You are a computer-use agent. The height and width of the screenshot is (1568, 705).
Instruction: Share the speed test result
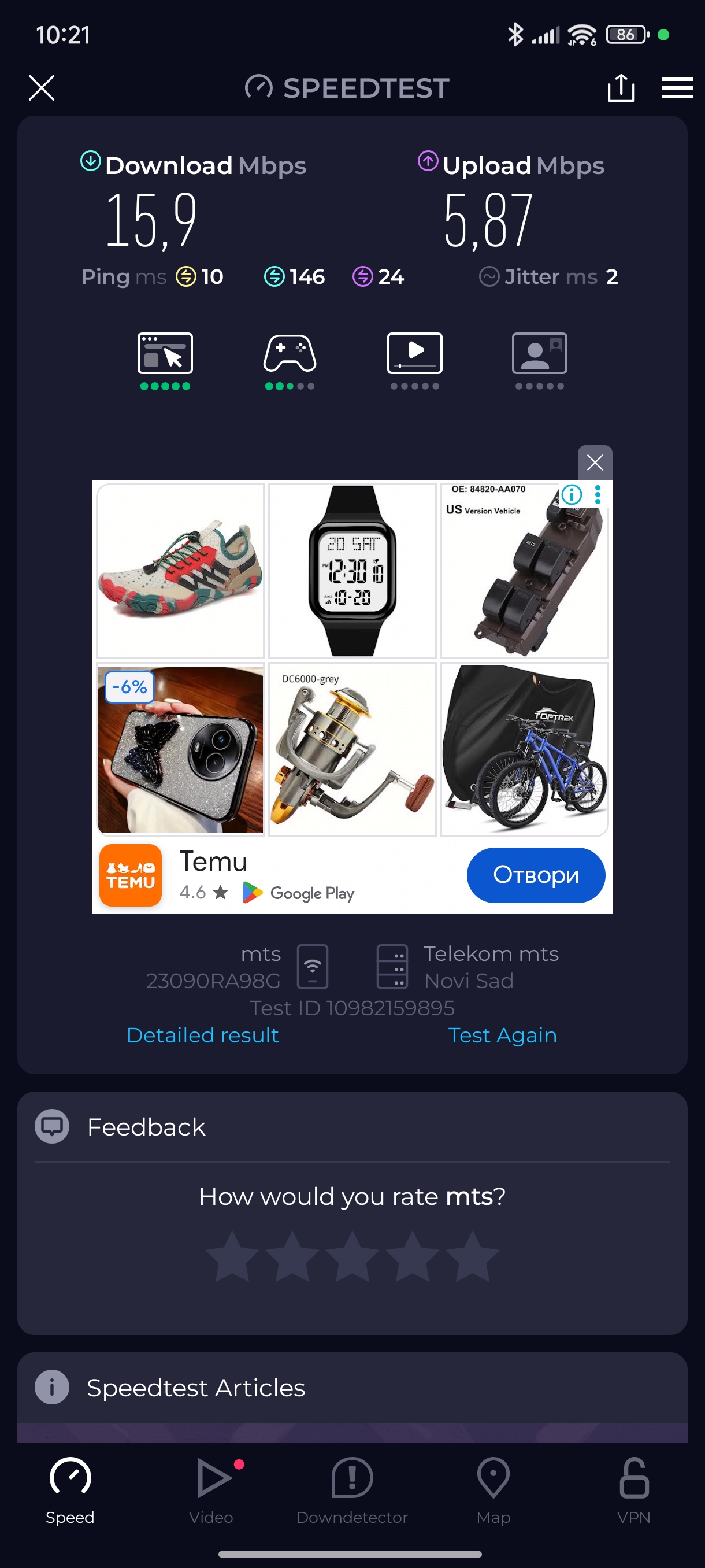click(621, 88)
